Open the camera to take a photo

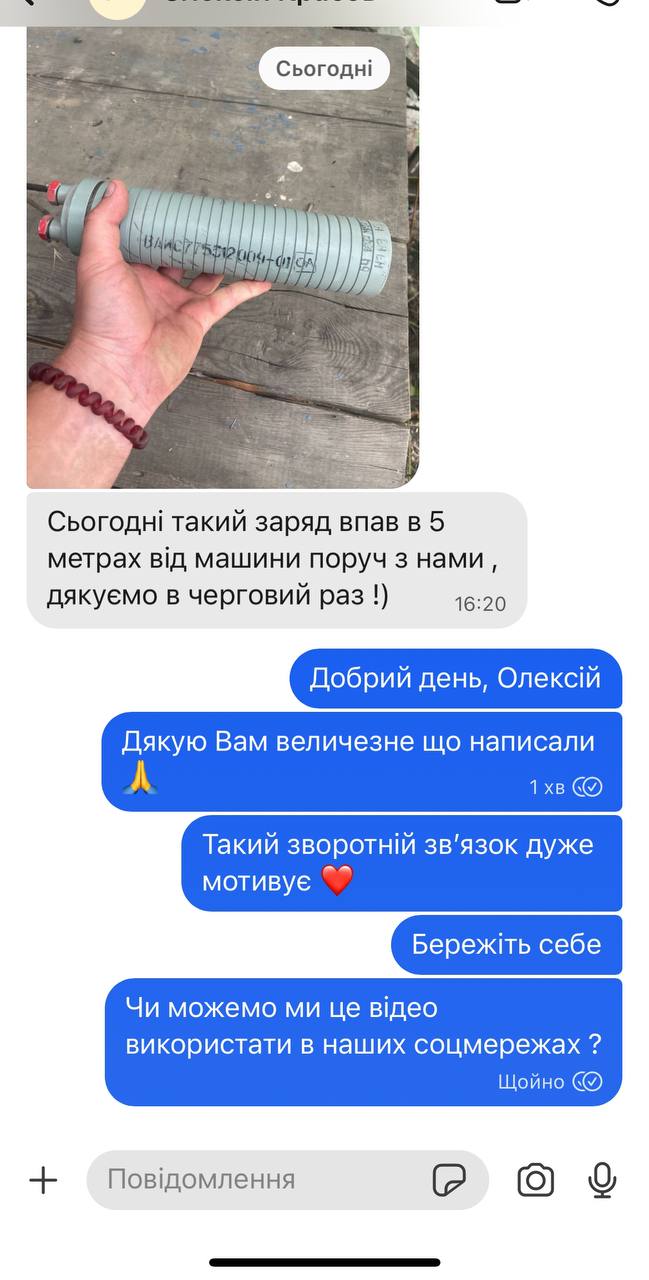click(536, 1180)
